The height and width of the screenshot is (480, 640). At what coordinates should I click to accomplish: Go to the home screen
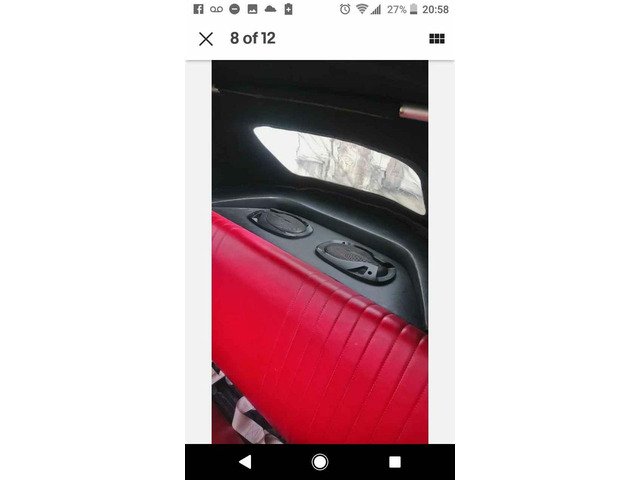point(320,462)
